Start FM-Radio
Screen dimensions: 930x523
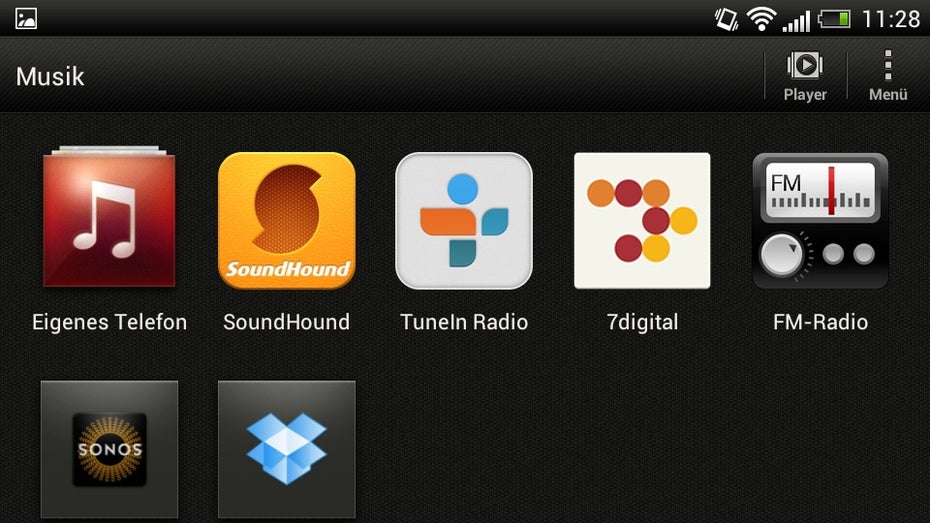820,220
